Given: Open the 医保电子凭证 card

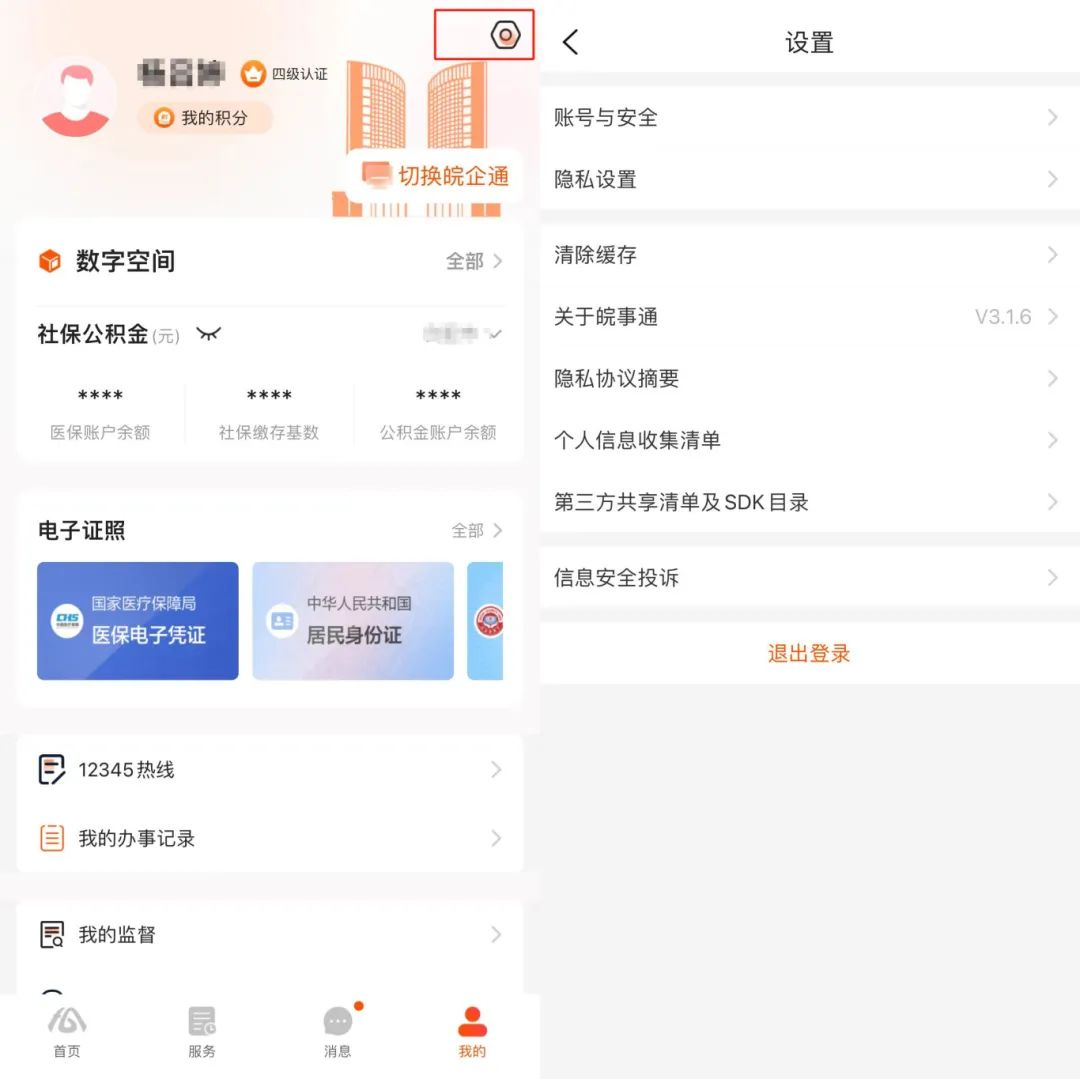Looking at the screenshot, I should pos(138,621).
